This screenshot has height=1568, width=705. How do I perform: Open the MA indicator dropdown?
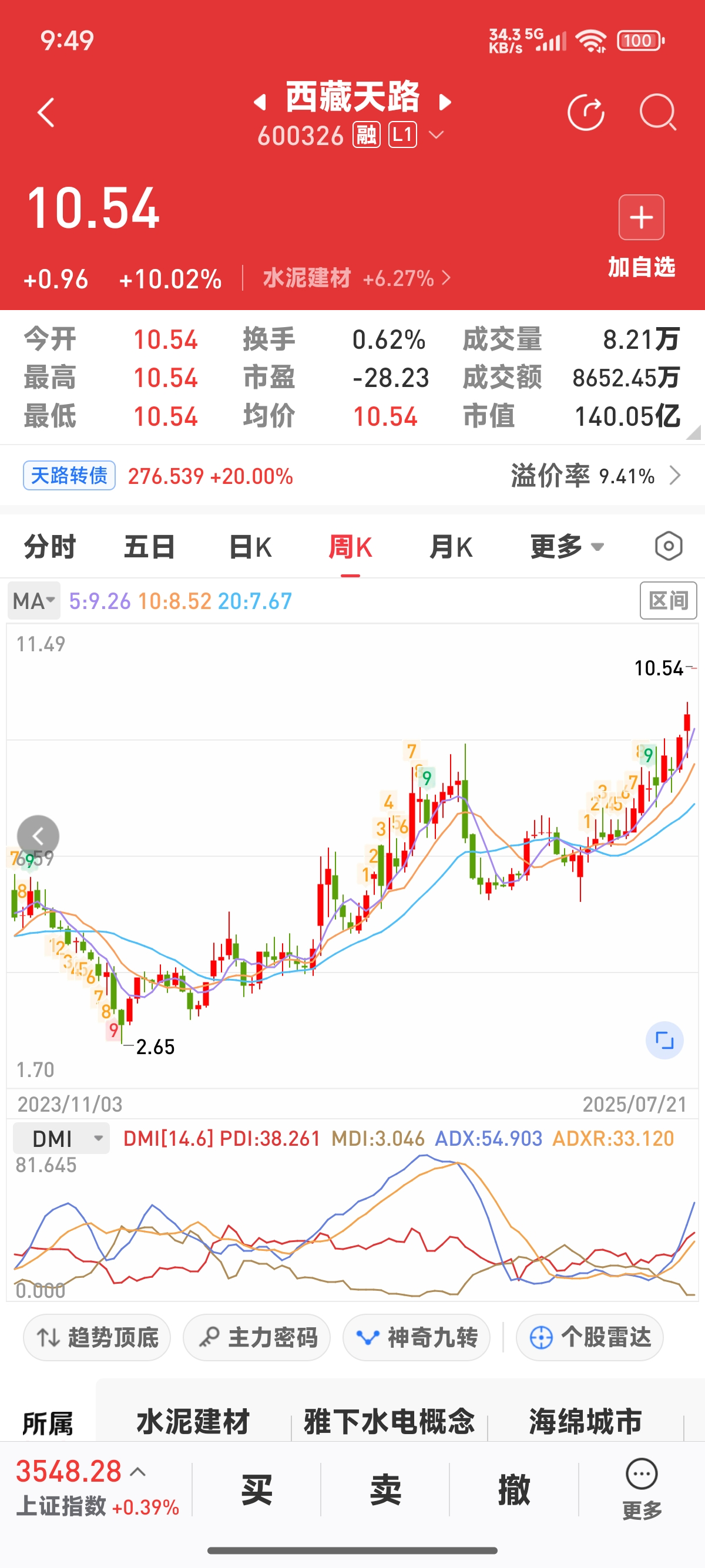(x=34, y=601)
